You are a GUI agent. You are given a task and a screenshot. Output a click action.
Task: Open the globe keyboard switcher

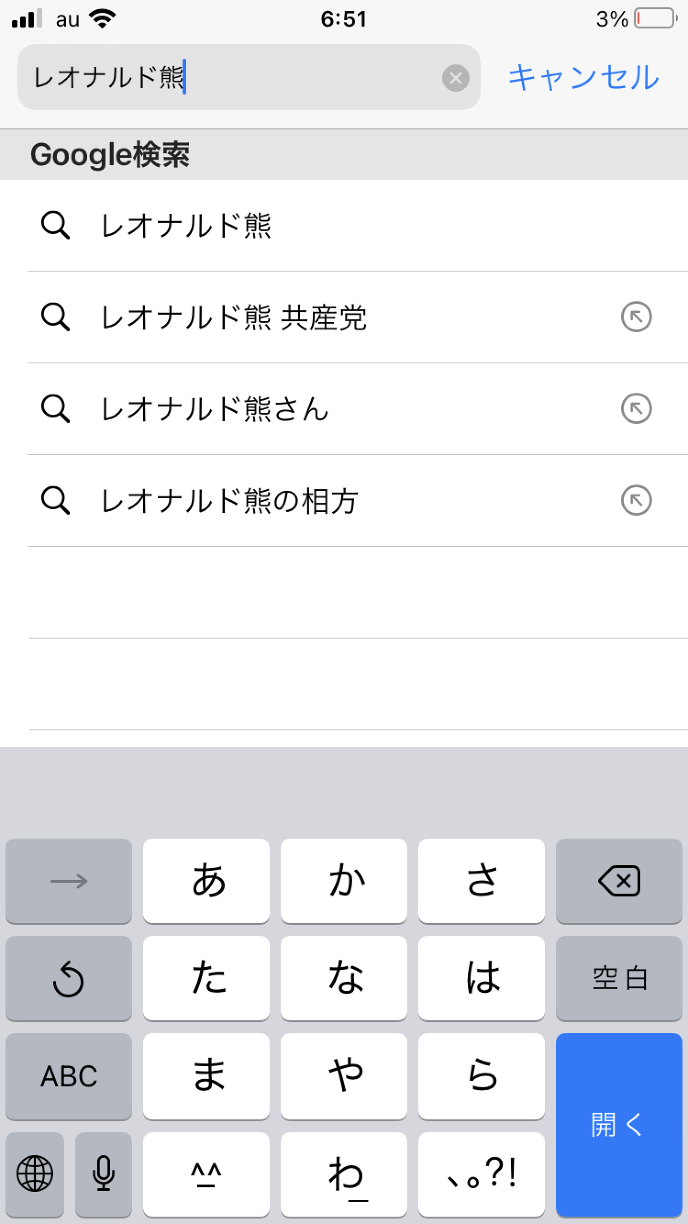coord(35,1173)
